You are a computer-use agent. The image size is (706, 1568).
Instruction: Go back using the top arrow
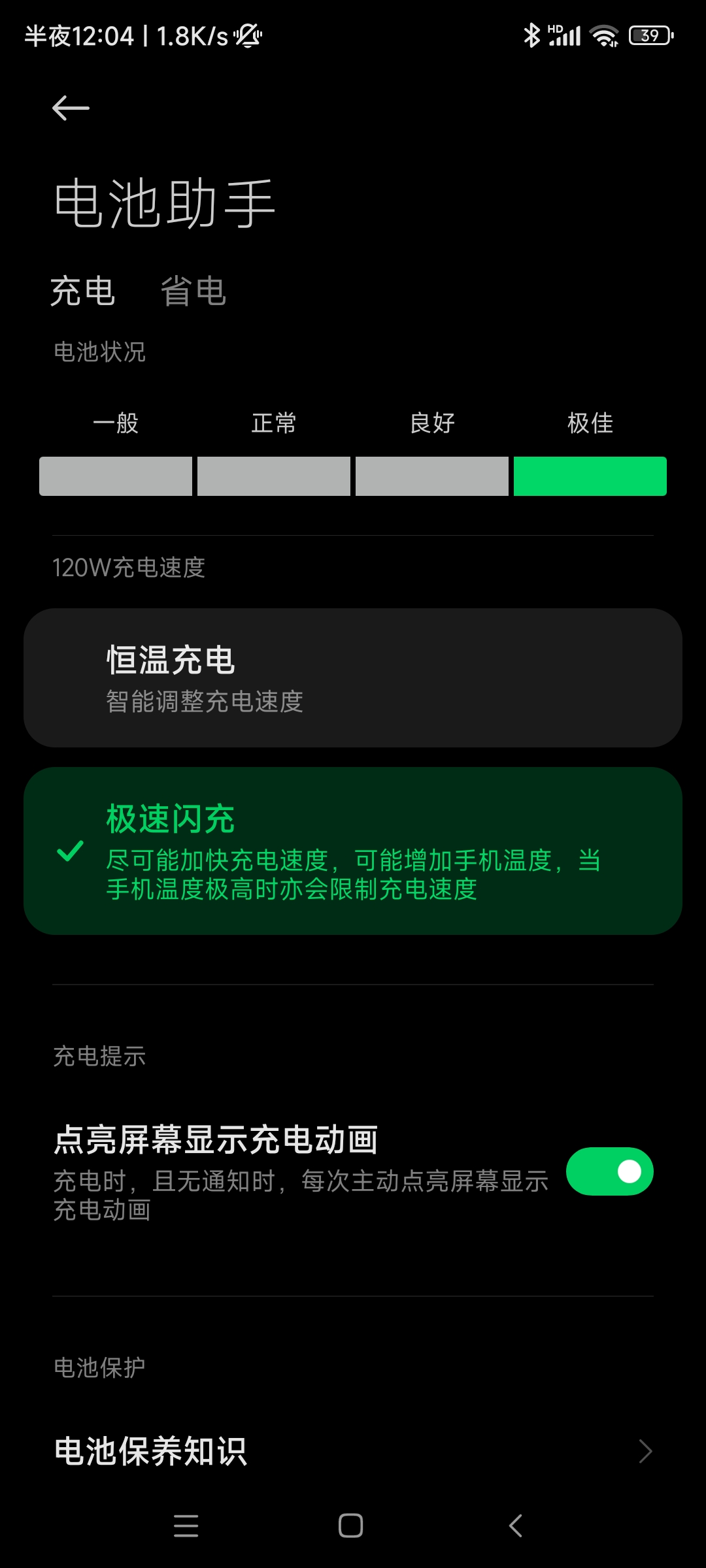(x=71, y=108)
